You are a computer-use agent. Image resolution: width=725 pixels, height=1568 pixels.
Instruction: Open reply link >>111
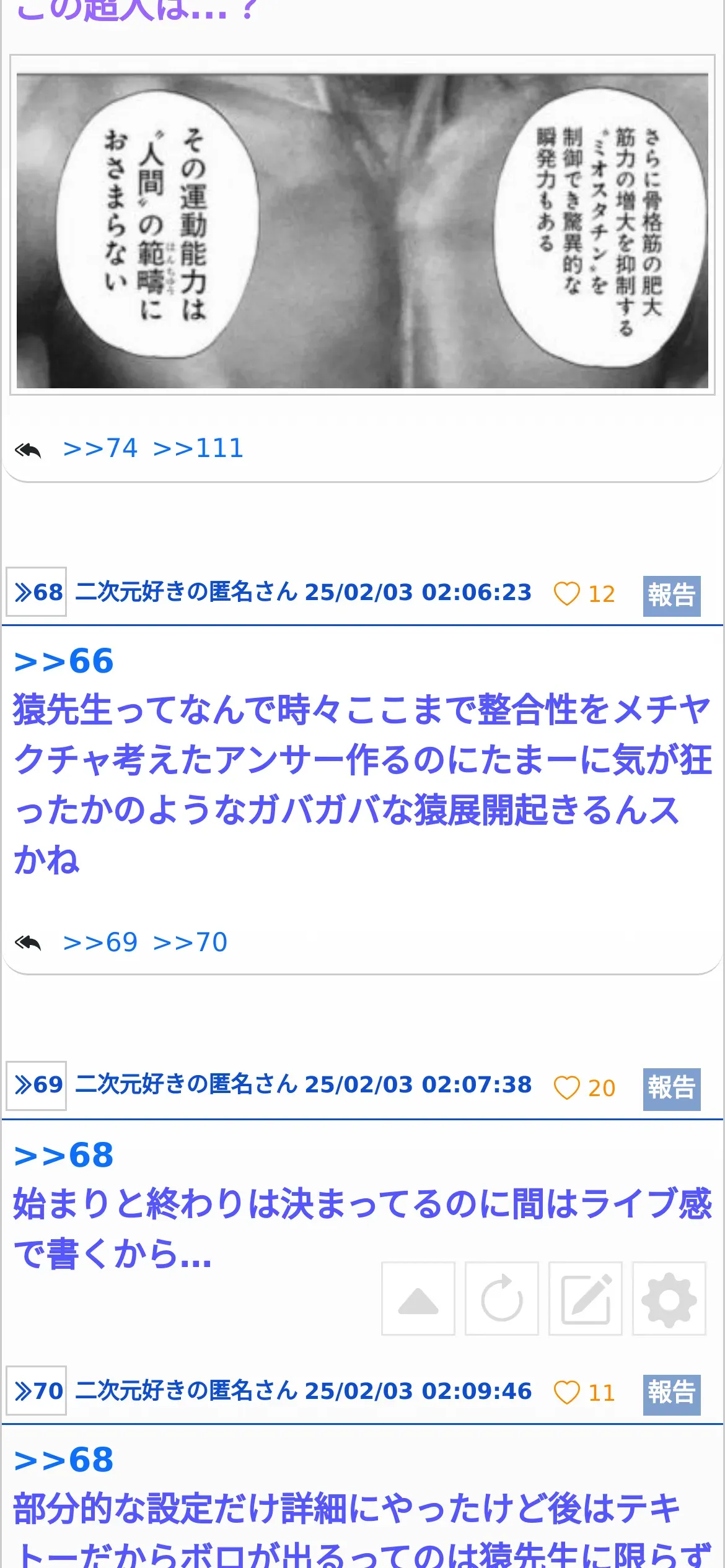[x=198, y=448]
